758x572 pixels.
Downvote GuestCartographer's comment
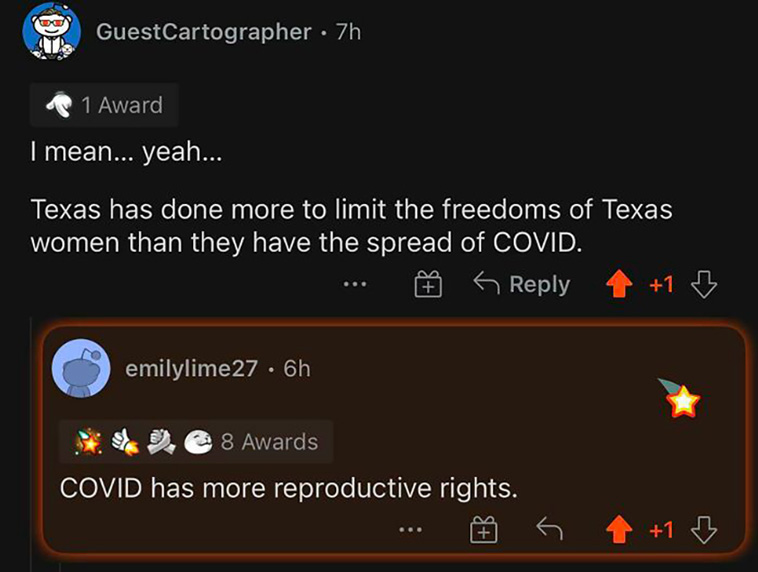click(704, 284)
